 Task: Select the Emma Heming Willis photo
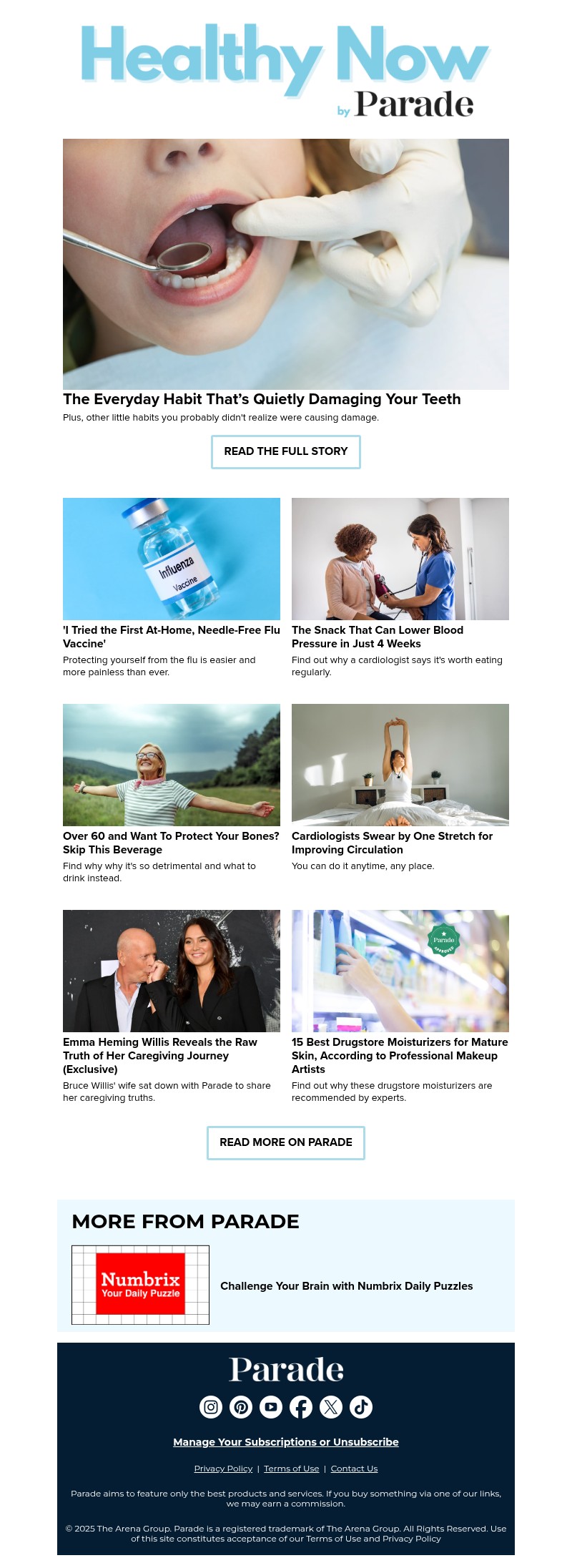[x=171, y=971]
